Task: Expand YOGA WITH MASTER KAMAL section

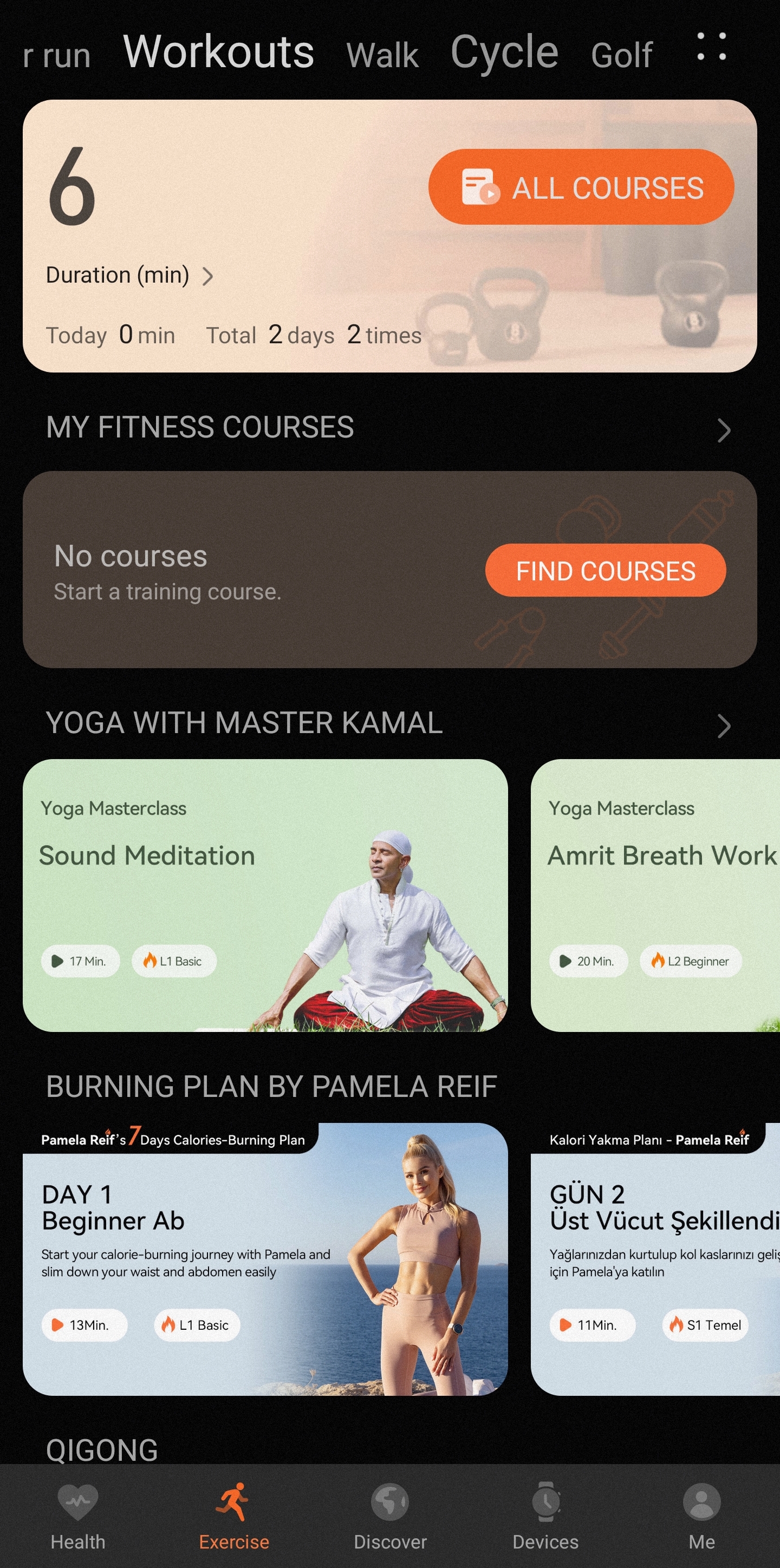Action: tap(723, 725)
